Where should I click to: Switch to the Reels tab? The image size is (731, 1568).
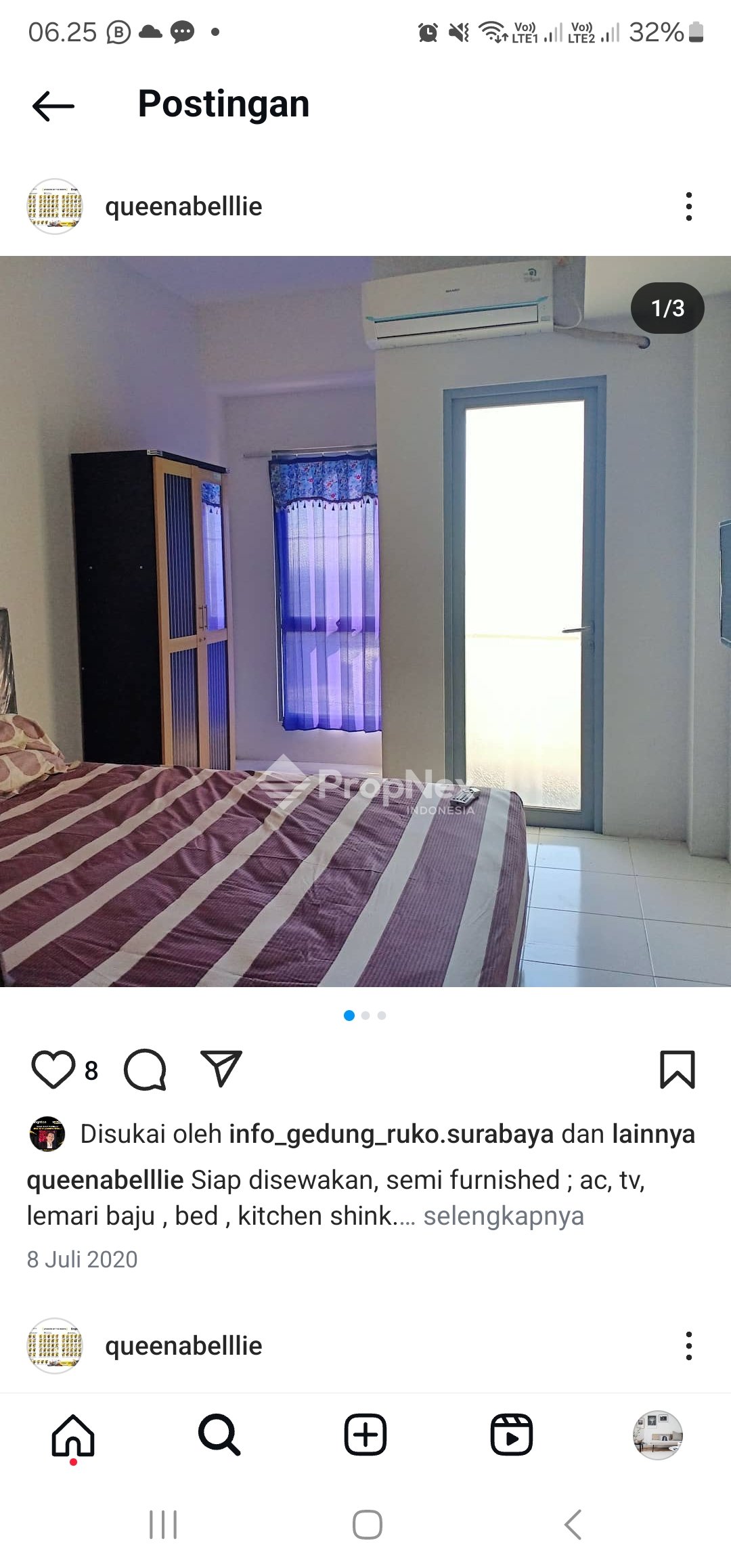tap(512, 1435)
